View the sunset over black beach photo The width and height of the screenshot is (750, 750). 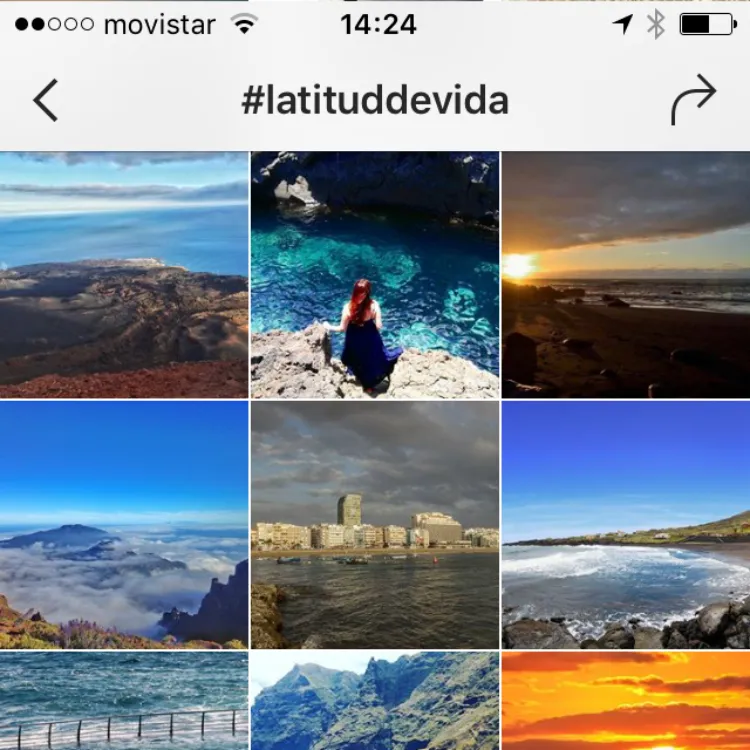pyautogui.click(x=626, y=275)
